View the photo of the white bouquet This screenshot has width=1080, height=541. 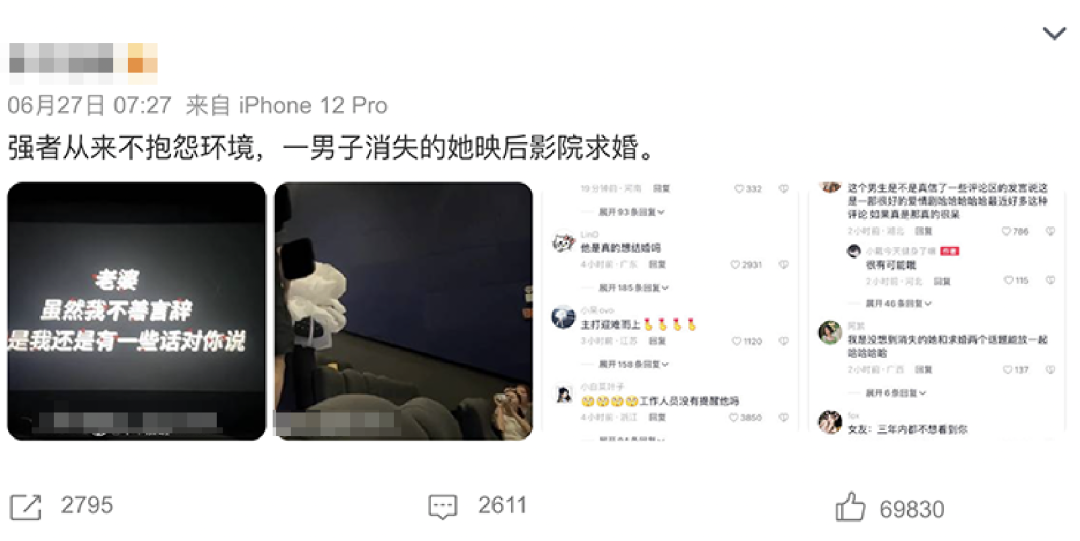click(x=403, y=311)
